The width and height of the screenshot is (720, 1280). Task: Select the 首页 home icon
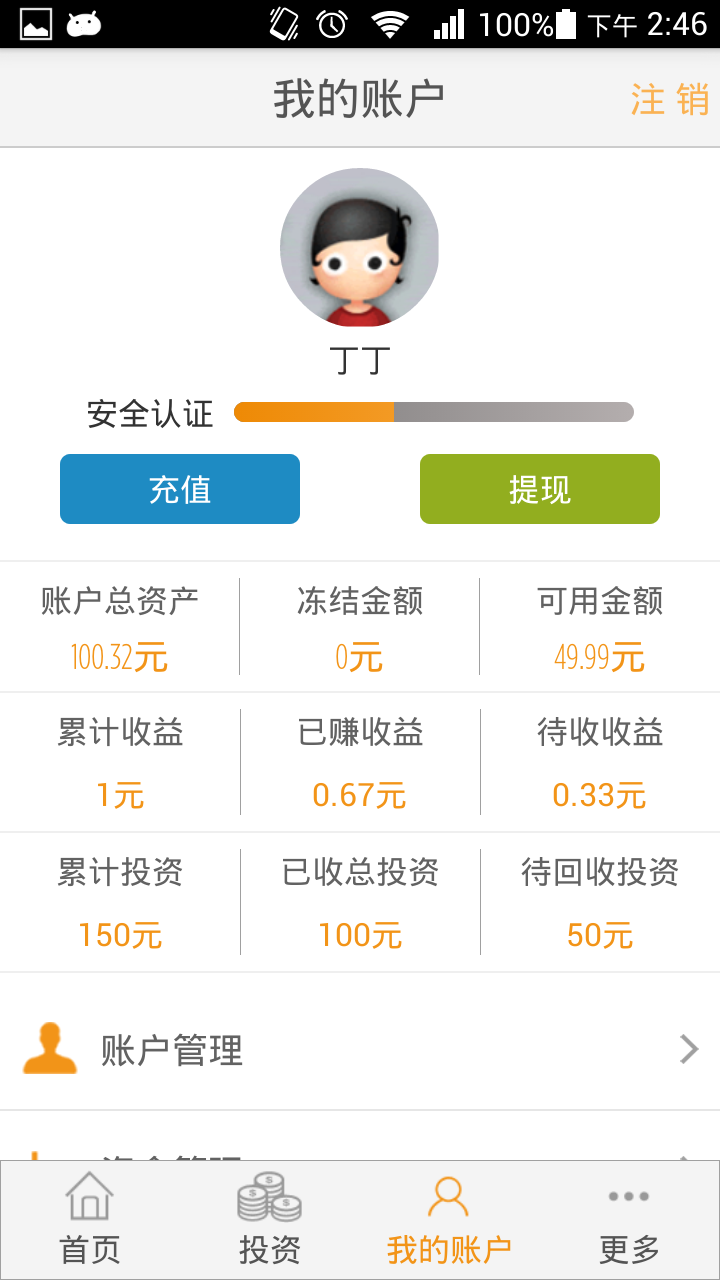point(89,1198)
